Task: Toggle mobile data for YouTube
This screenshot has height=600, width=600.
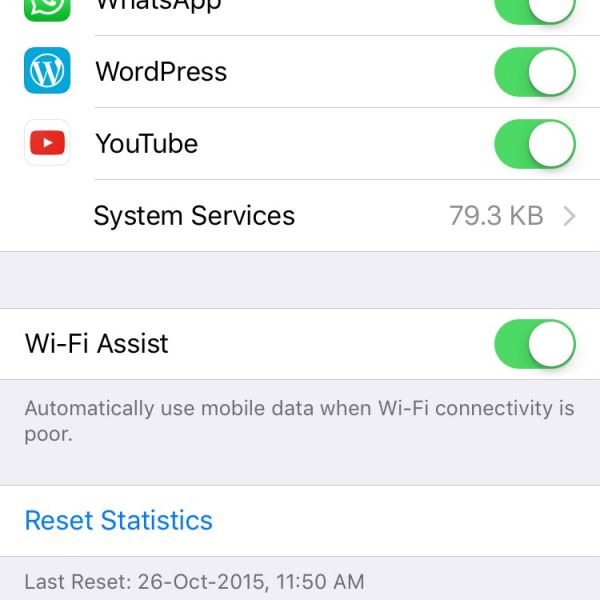Action: pyautogui.click(x=535, y=144)
